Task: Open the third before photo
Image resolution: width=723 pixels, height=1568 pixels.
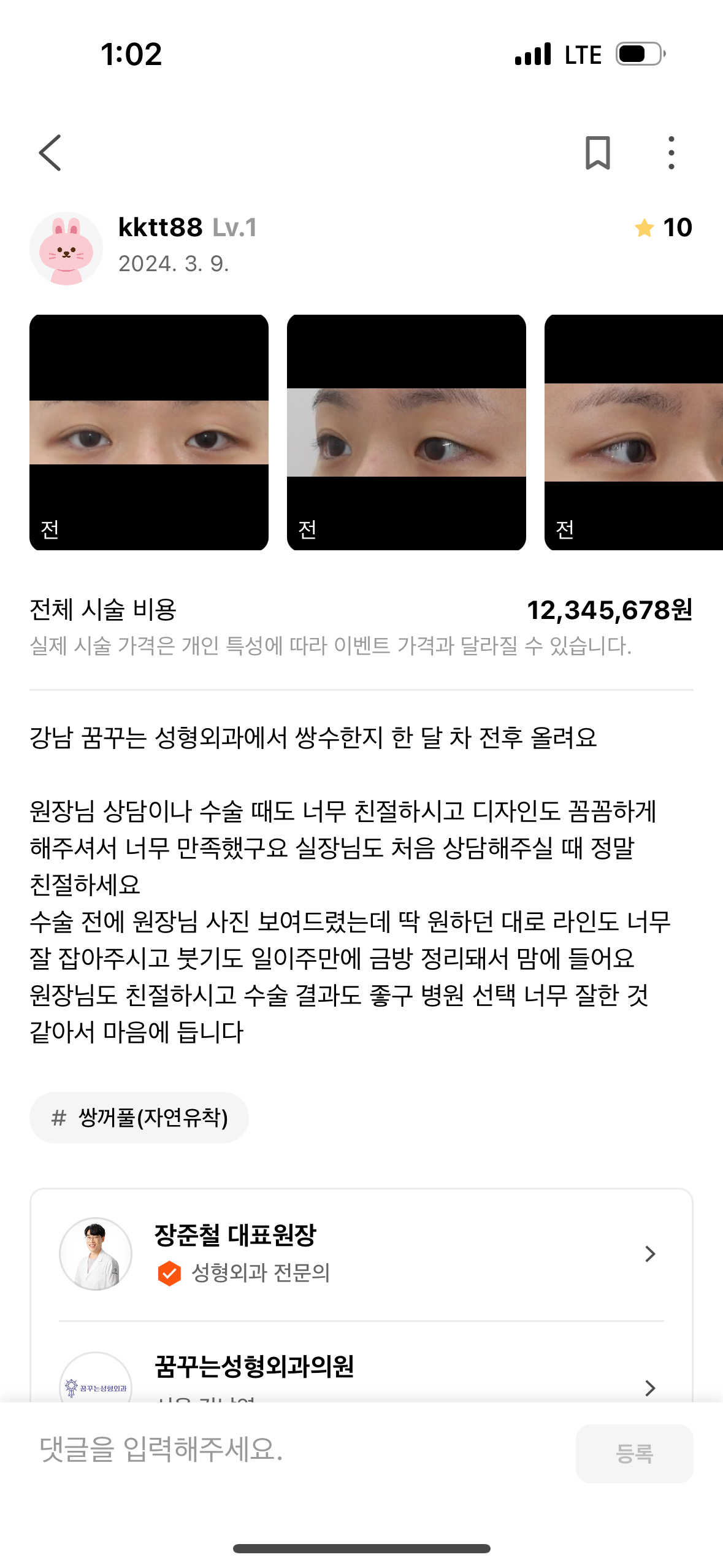Action: coord(633,432)
